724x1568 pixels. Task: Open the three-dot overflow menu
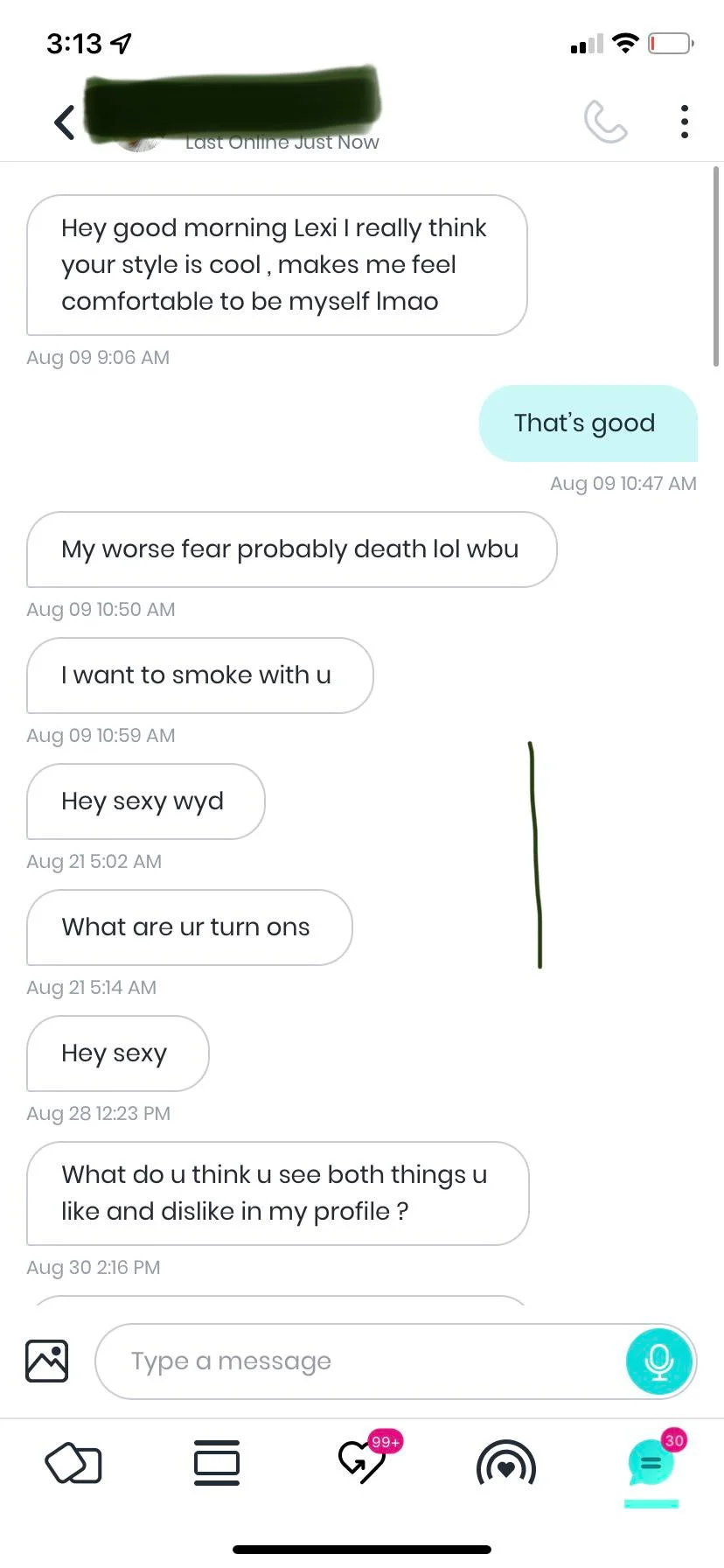point(685,122)
